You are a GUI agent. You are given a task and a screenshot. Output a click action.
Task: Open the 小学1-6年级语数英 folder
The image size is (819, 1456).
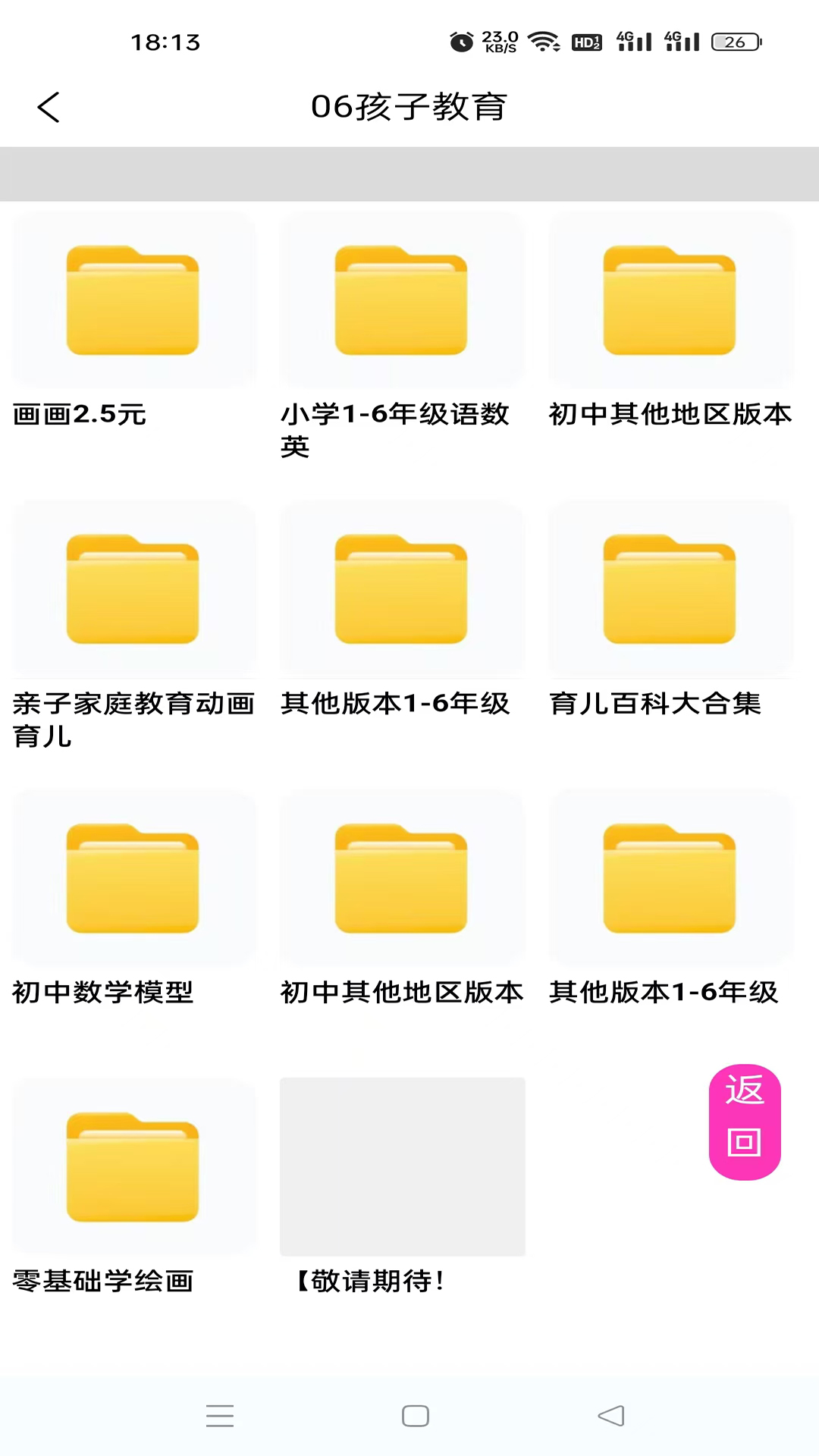(401, 301)
